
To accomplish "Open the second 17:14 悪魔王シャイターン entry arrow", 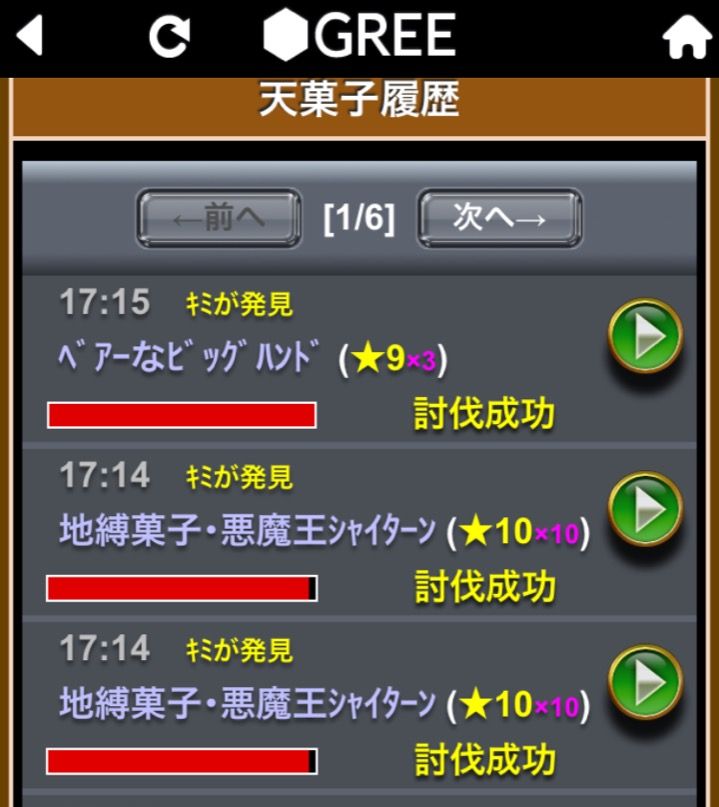I will [645, 683].
